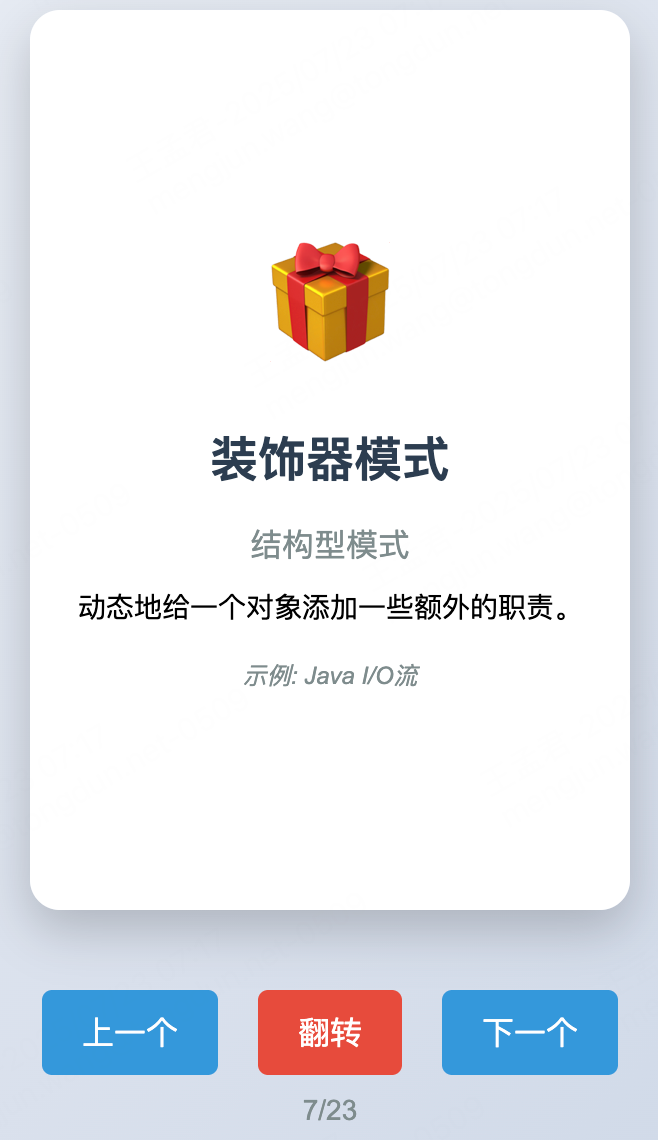Flip the card using 翻转 button
This screenshot has width=658, height=1140.
(x=330, y=1032)
